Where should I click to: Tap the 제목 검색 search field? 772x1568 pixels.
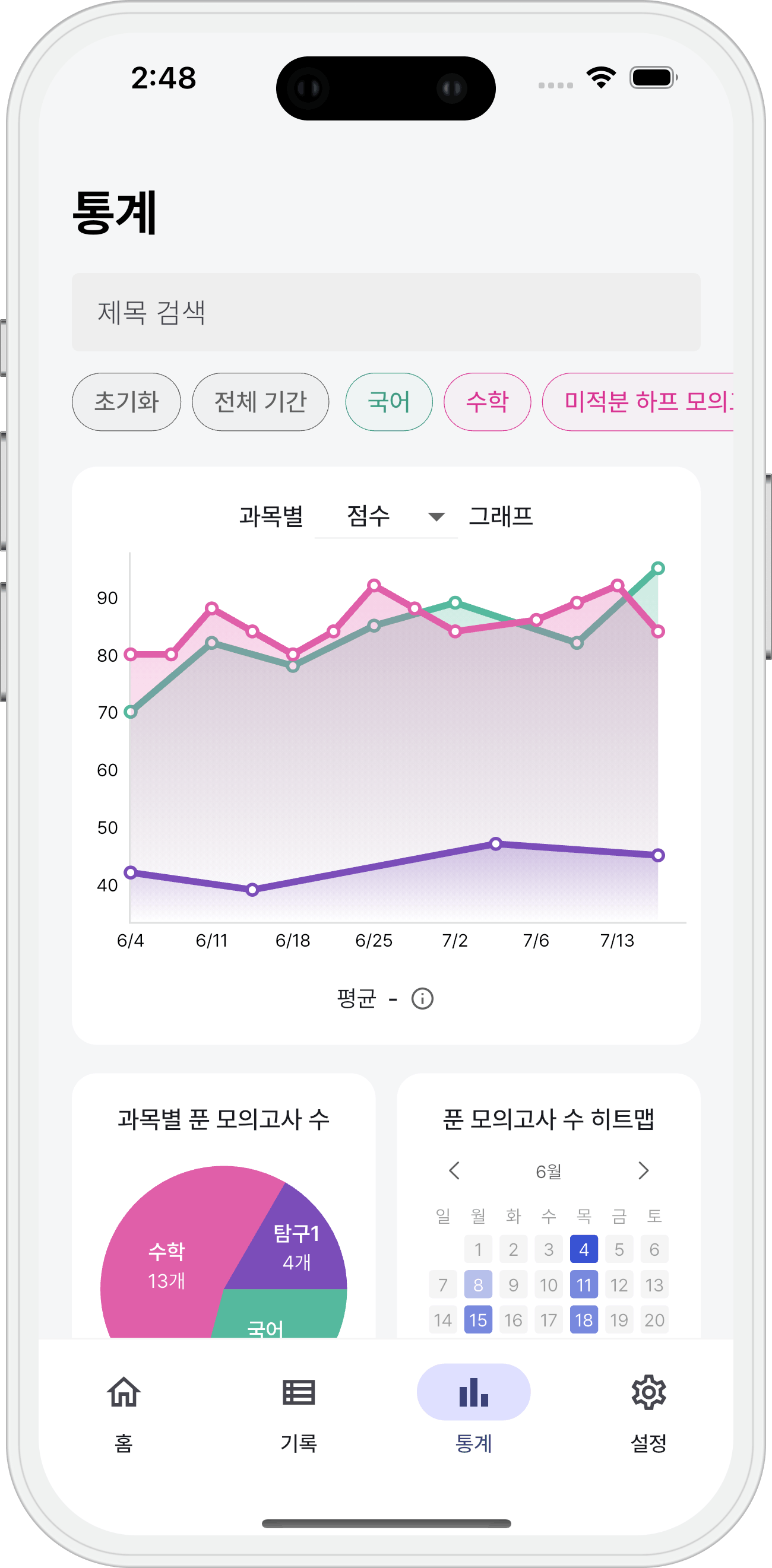(x=386, y=312)
